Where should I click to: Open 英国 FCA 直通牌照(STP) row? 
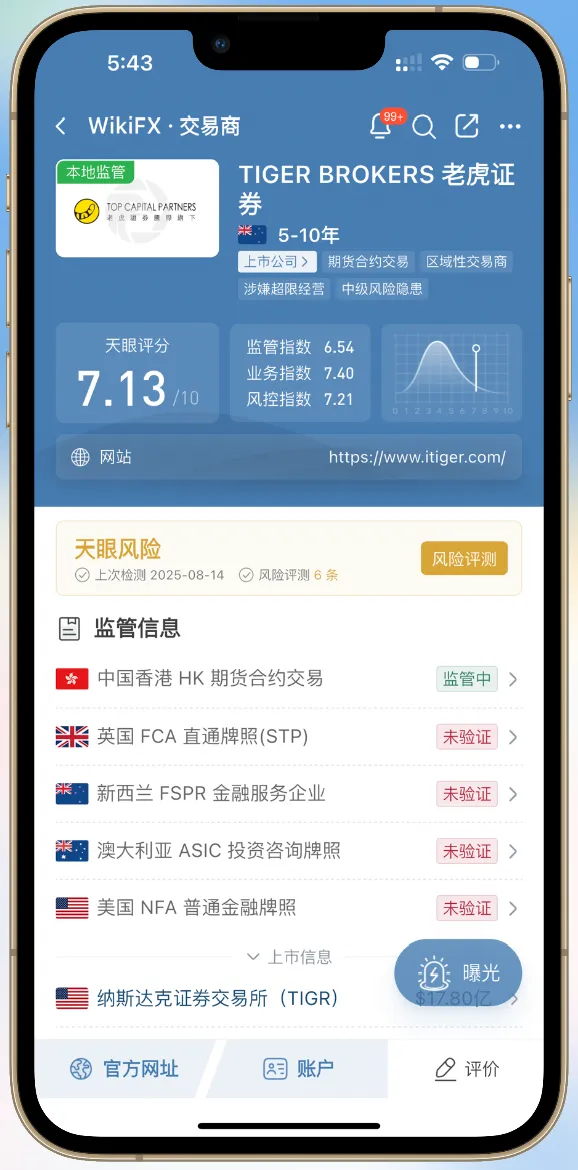click(x=289, y=737)
